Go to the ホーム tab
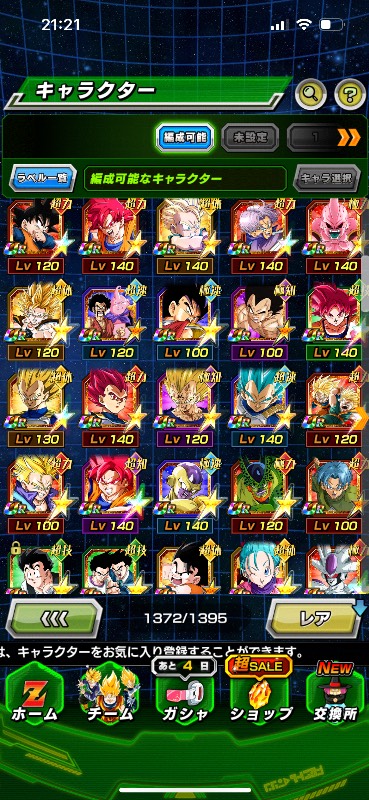The image size is (369, 800). (34, 697)
